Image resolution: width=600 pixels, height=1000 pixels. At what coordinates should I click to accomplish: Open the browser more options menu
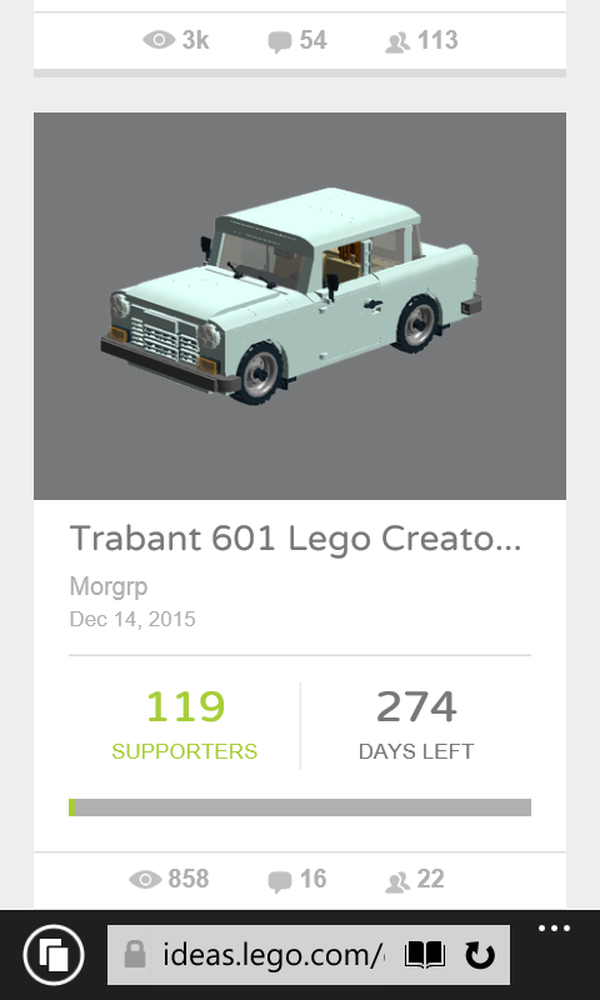click(x=553, y=929)
